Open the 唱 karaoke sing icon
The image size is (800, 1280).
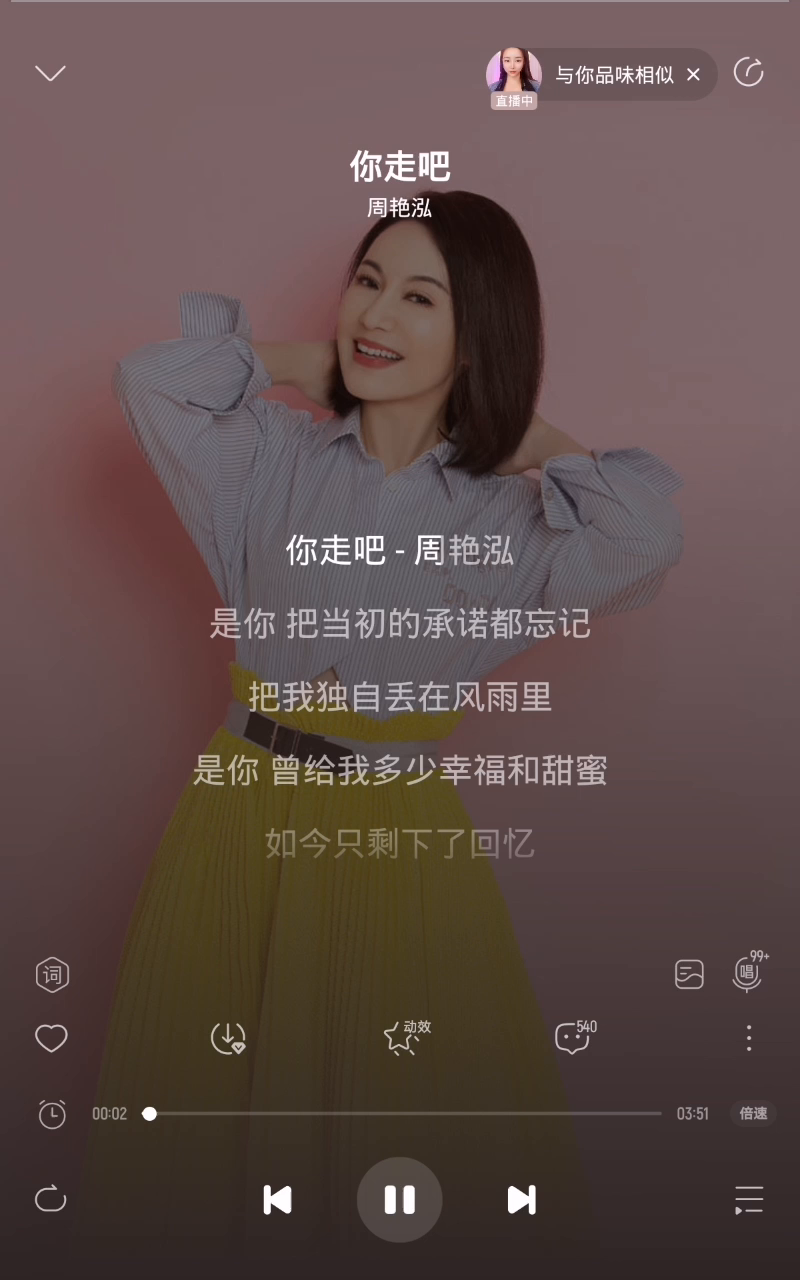coord(746,973)
